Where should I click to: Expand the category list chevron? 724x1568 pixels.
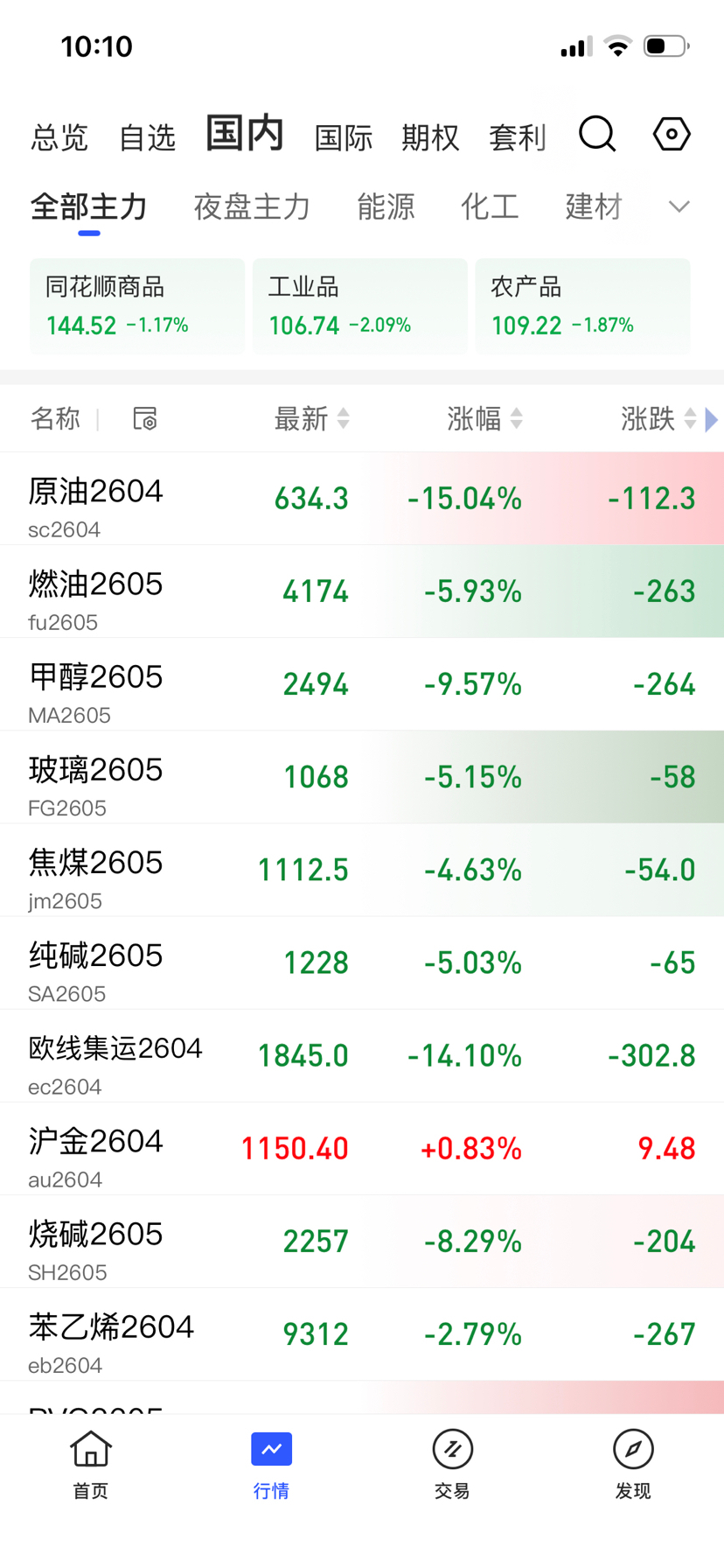(679, 207)
